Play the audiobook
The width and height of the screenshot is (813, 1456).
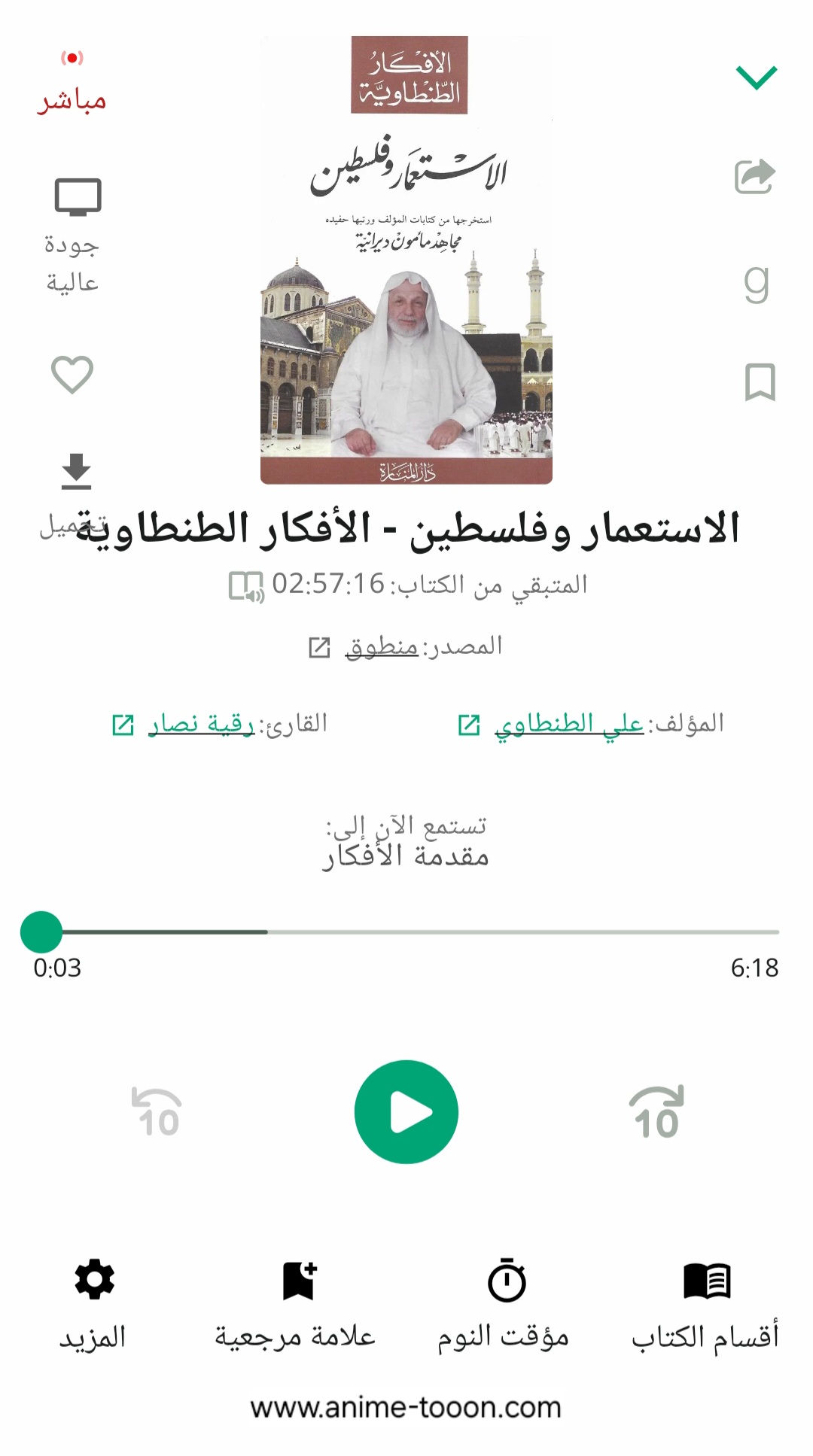coord(406,1112)
